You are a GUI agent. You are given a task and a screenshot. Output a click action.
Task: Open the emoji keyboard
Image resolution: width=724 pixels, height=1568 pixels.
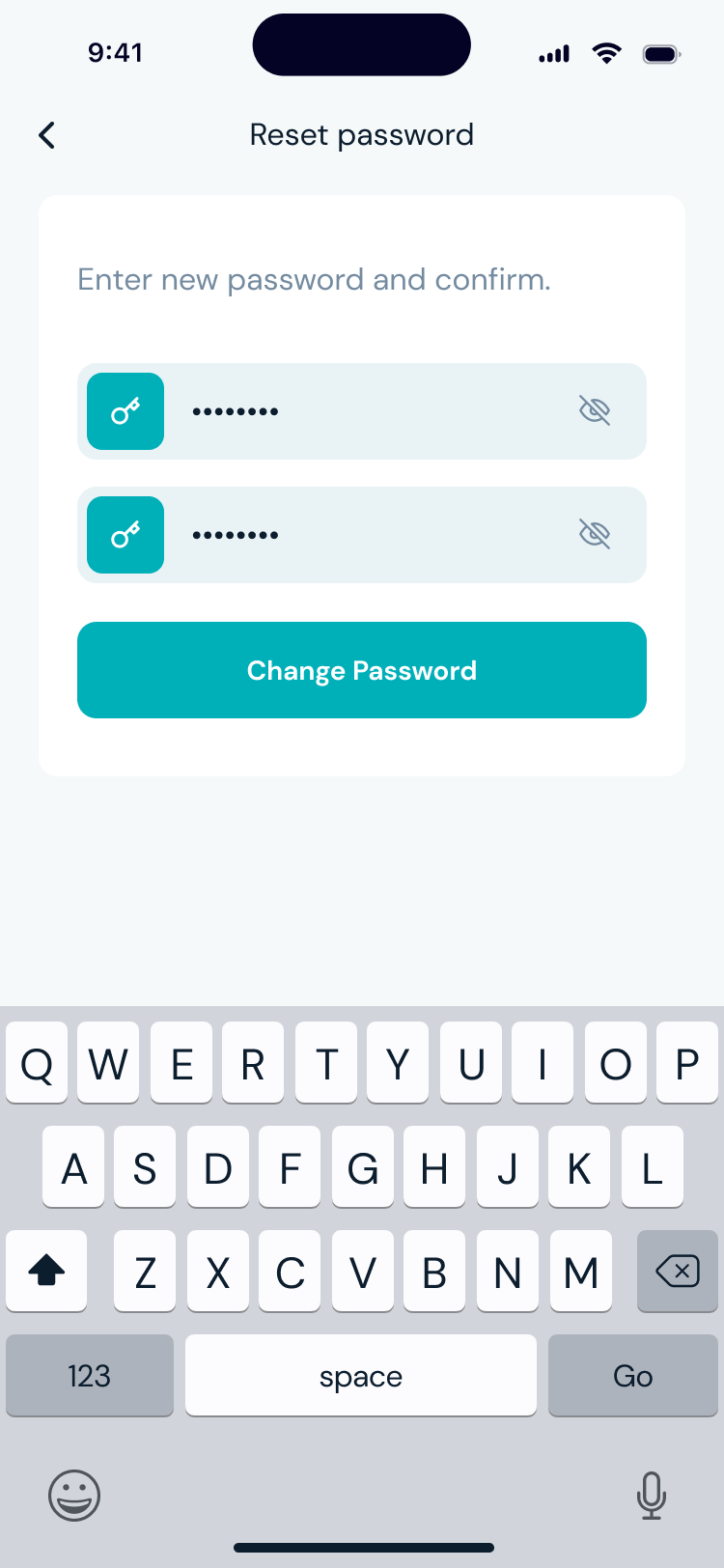[x=74, y=1496]
